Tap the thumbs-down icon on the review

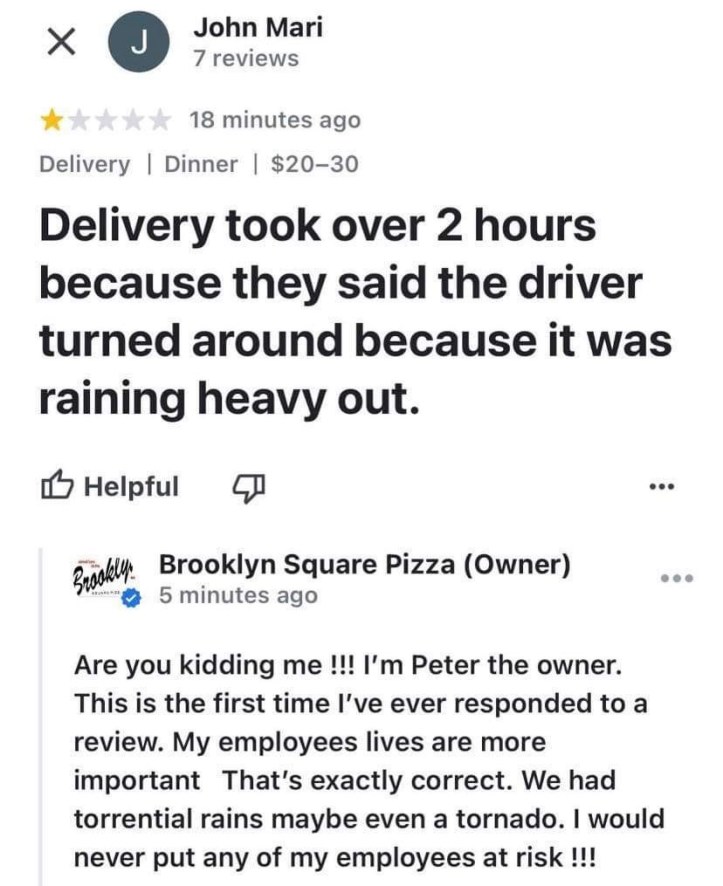[245, 487]
